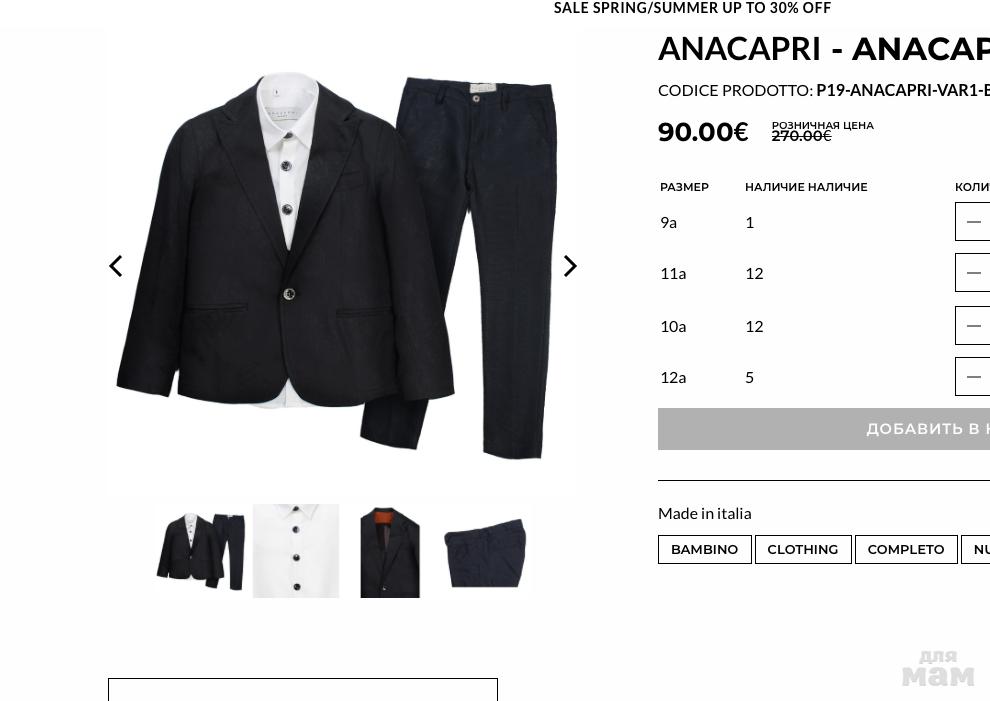Open the CLOTHING tag
Image resolution: width=990 pixels, height=701 pixels.
click(x=802, y=549)
